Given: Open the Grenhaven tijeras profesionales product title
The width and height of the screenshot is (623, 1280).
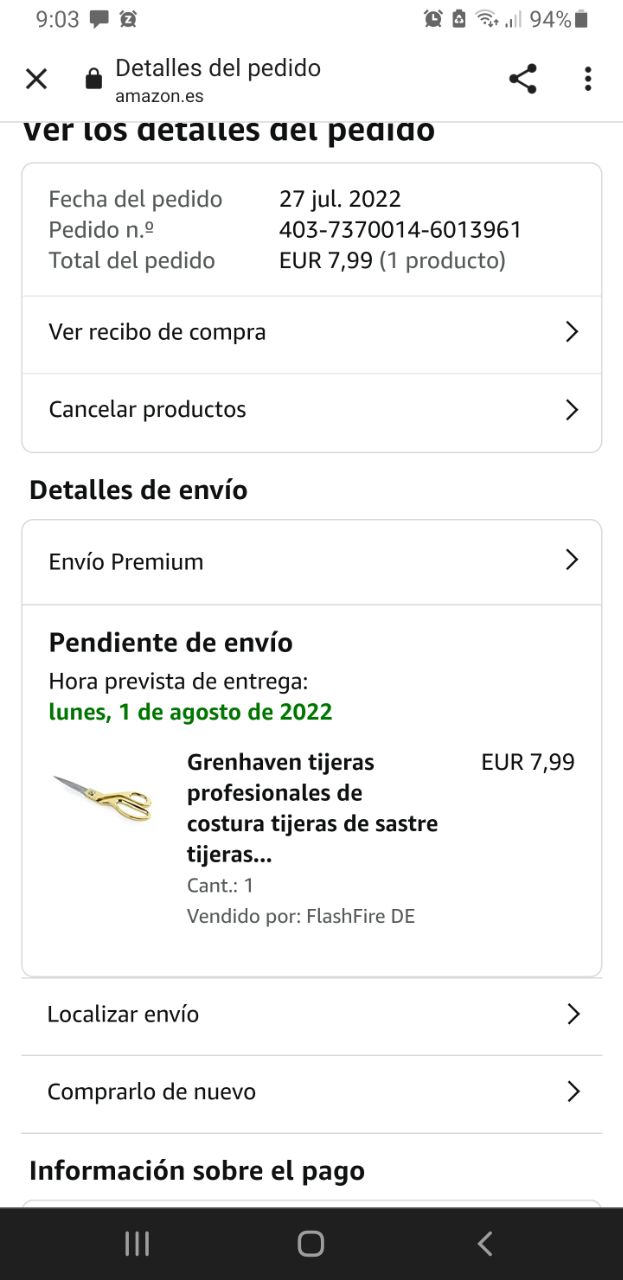Looking at the screenshot, I should [x=311, y=808].
